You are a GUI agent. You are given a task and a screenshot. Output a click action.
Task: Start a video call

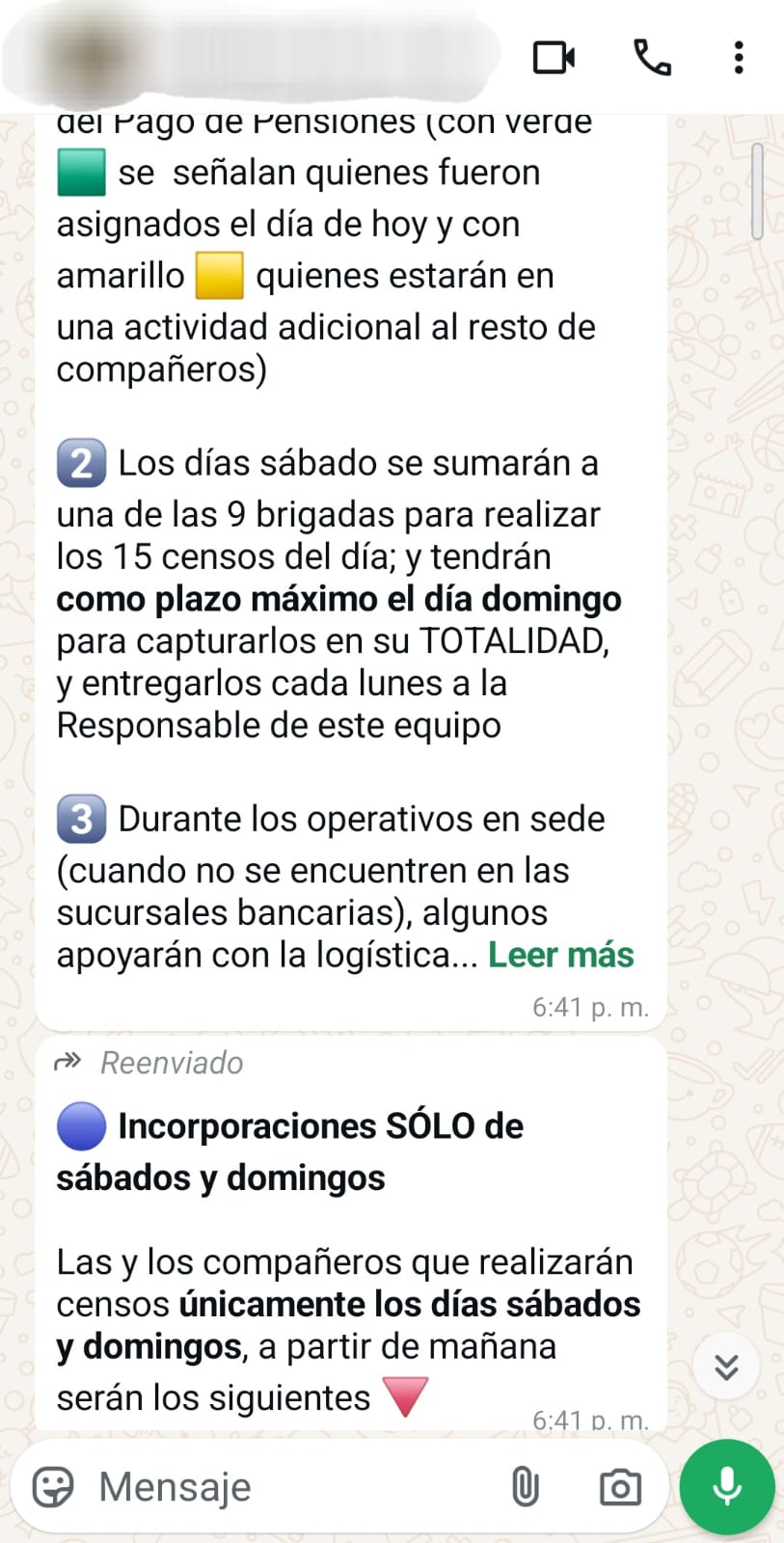[554, 58]
